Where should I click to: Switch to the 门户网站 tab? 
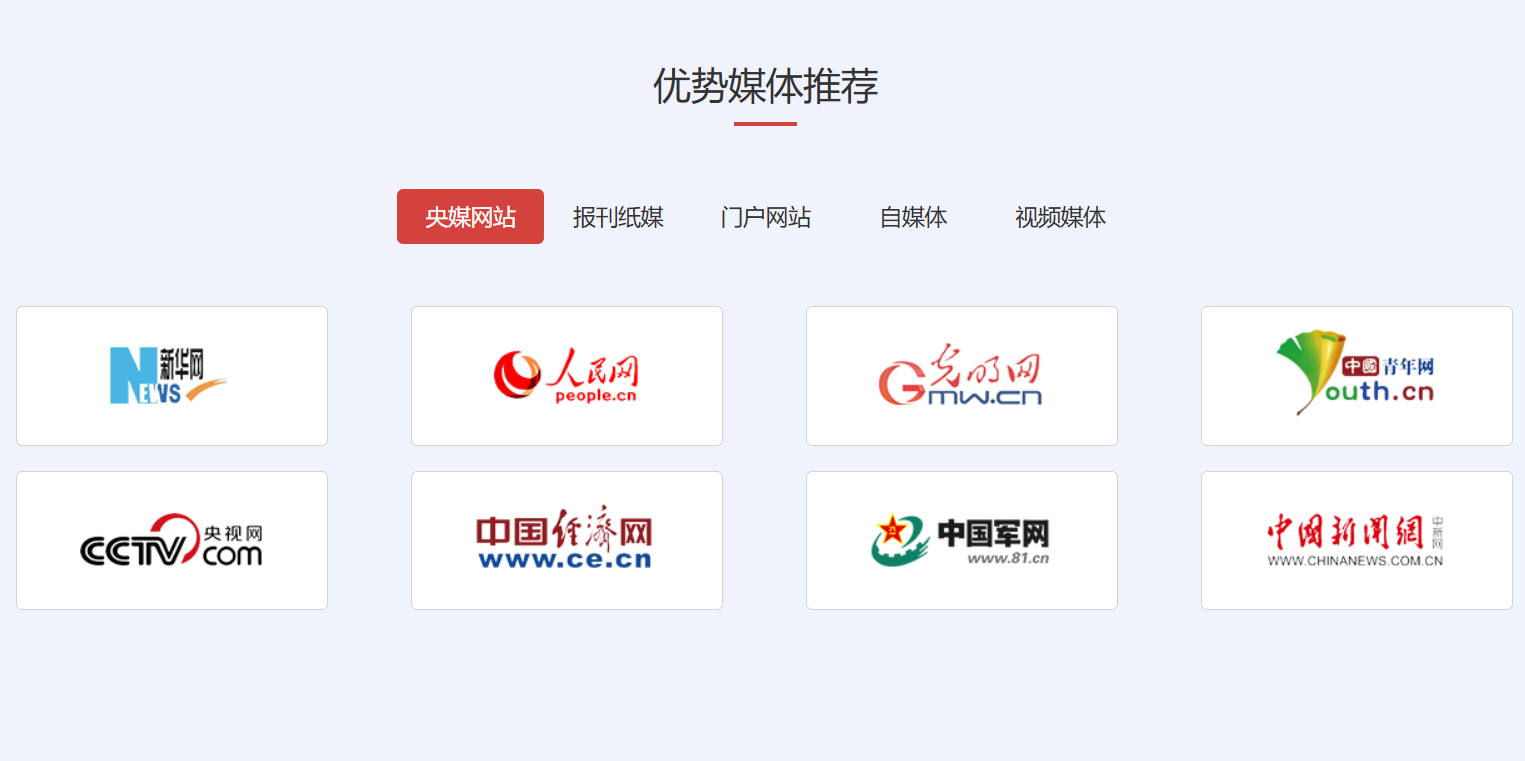coord(765,217)
